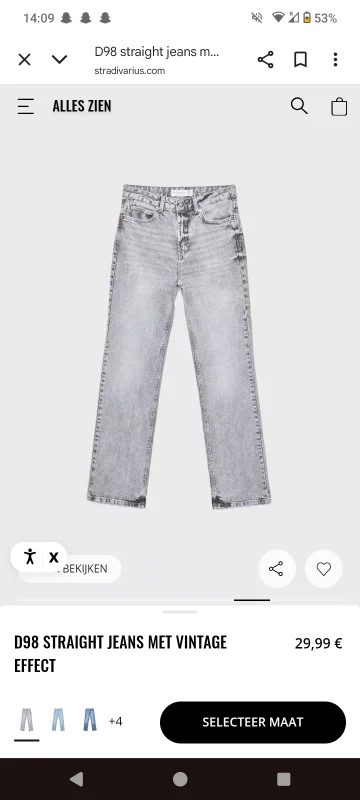
Task: Choose the light blue jeans color
Action: (x=58, y=720)
